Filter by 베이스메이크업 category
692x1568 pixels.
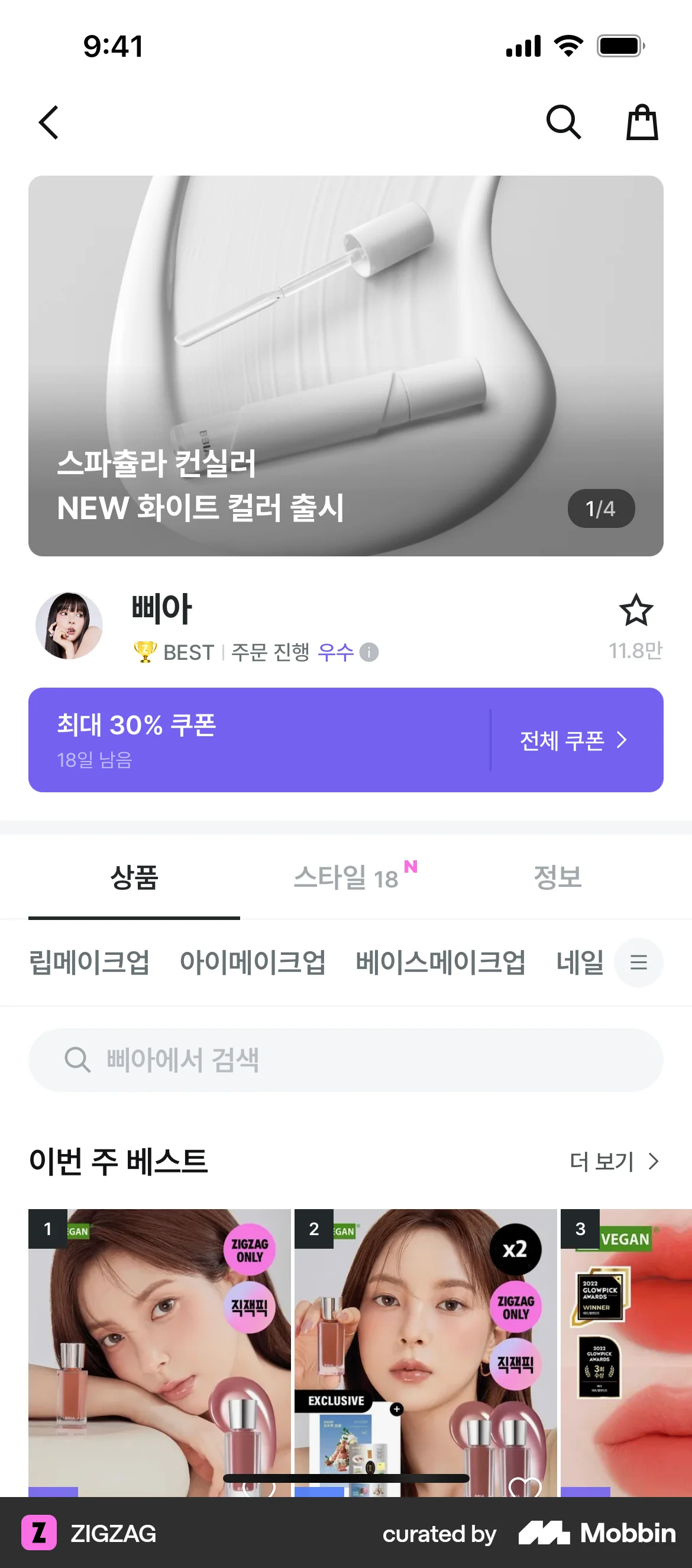(440, 963)
